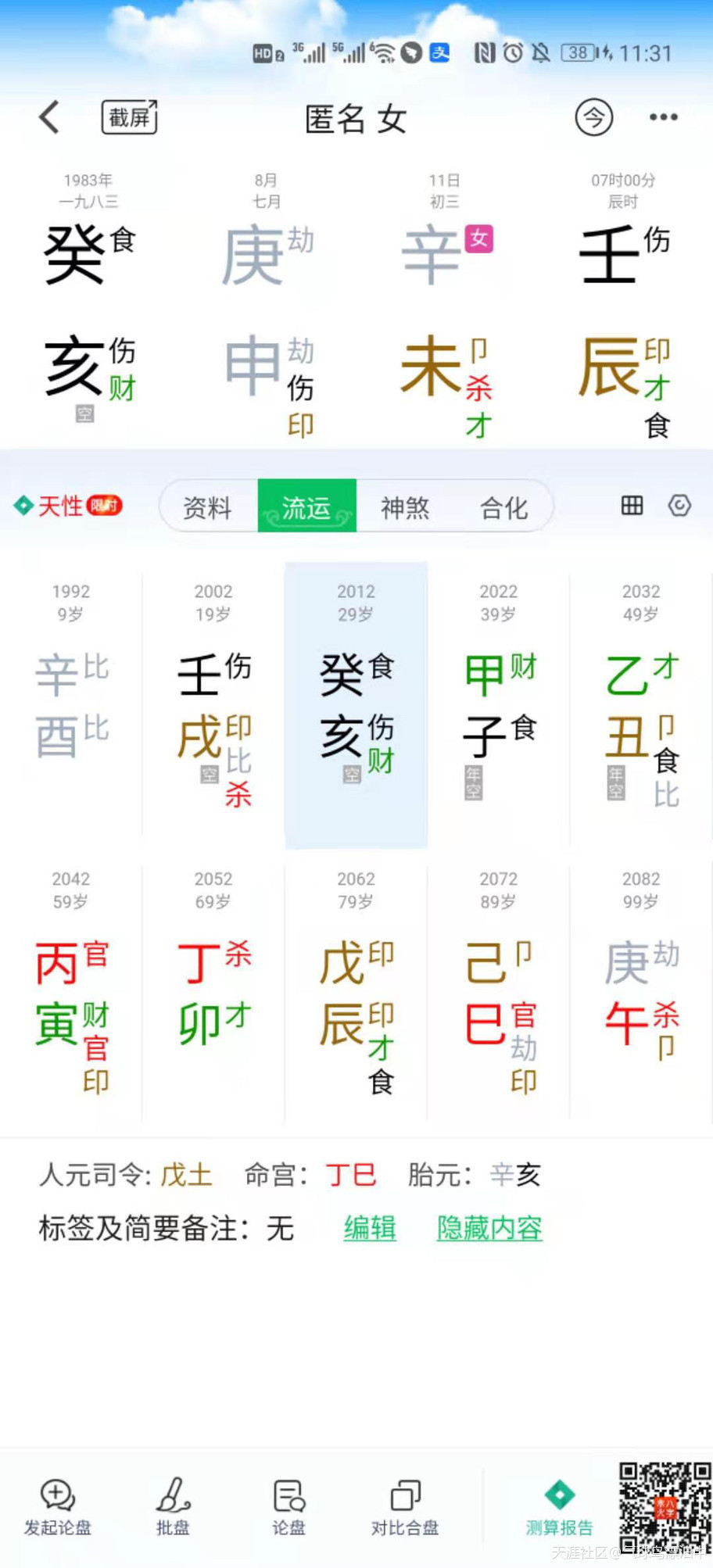Open the three-dot overflow menu
713x1568 pixels.
pyautogui.click(x=664, y=117)
